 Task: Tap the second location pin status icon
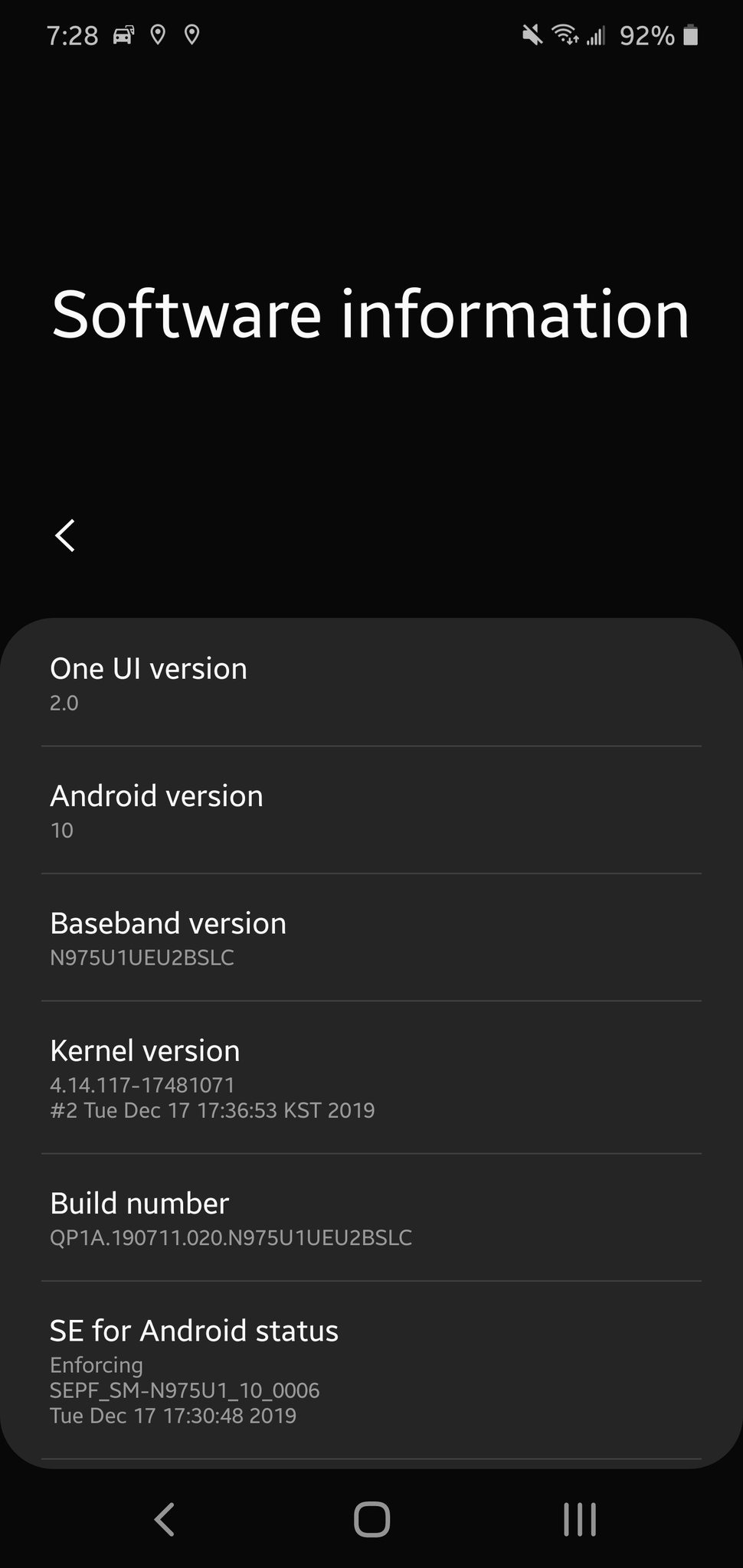tap(192, 34)
